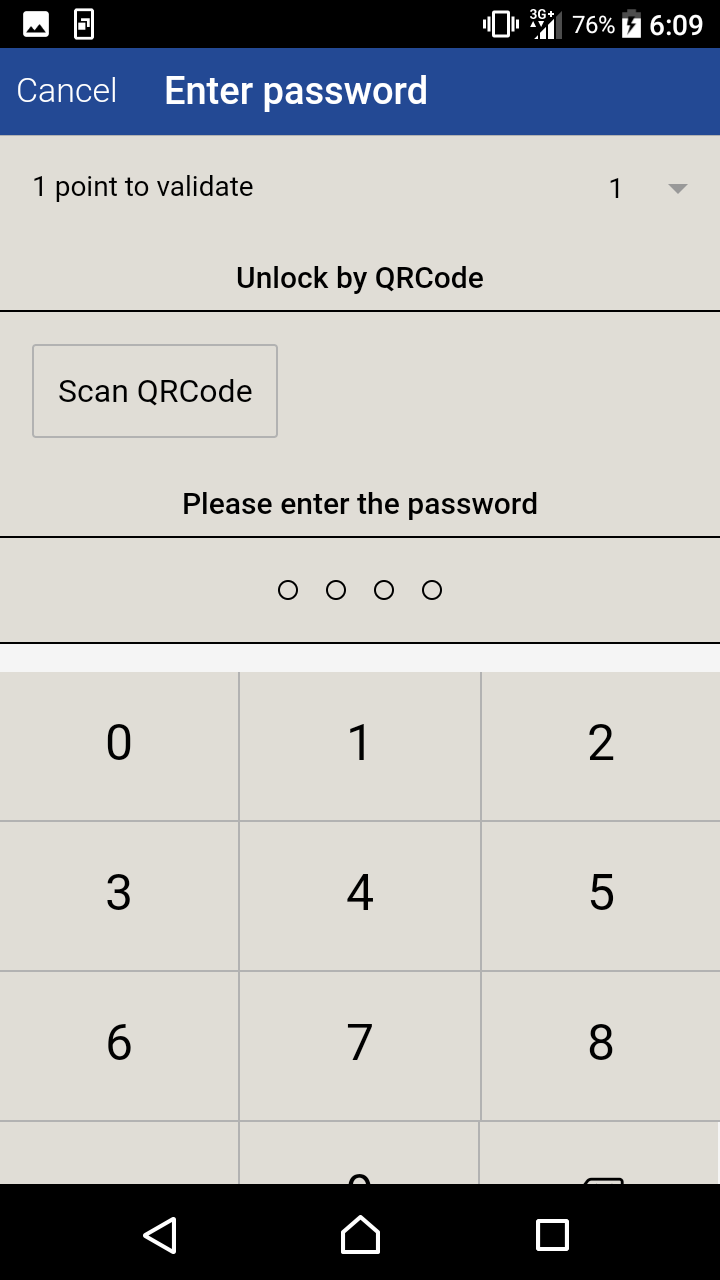Enter digit 0 on keypad
Screen dimensions: 720x1280
click(x=119, y=745)
